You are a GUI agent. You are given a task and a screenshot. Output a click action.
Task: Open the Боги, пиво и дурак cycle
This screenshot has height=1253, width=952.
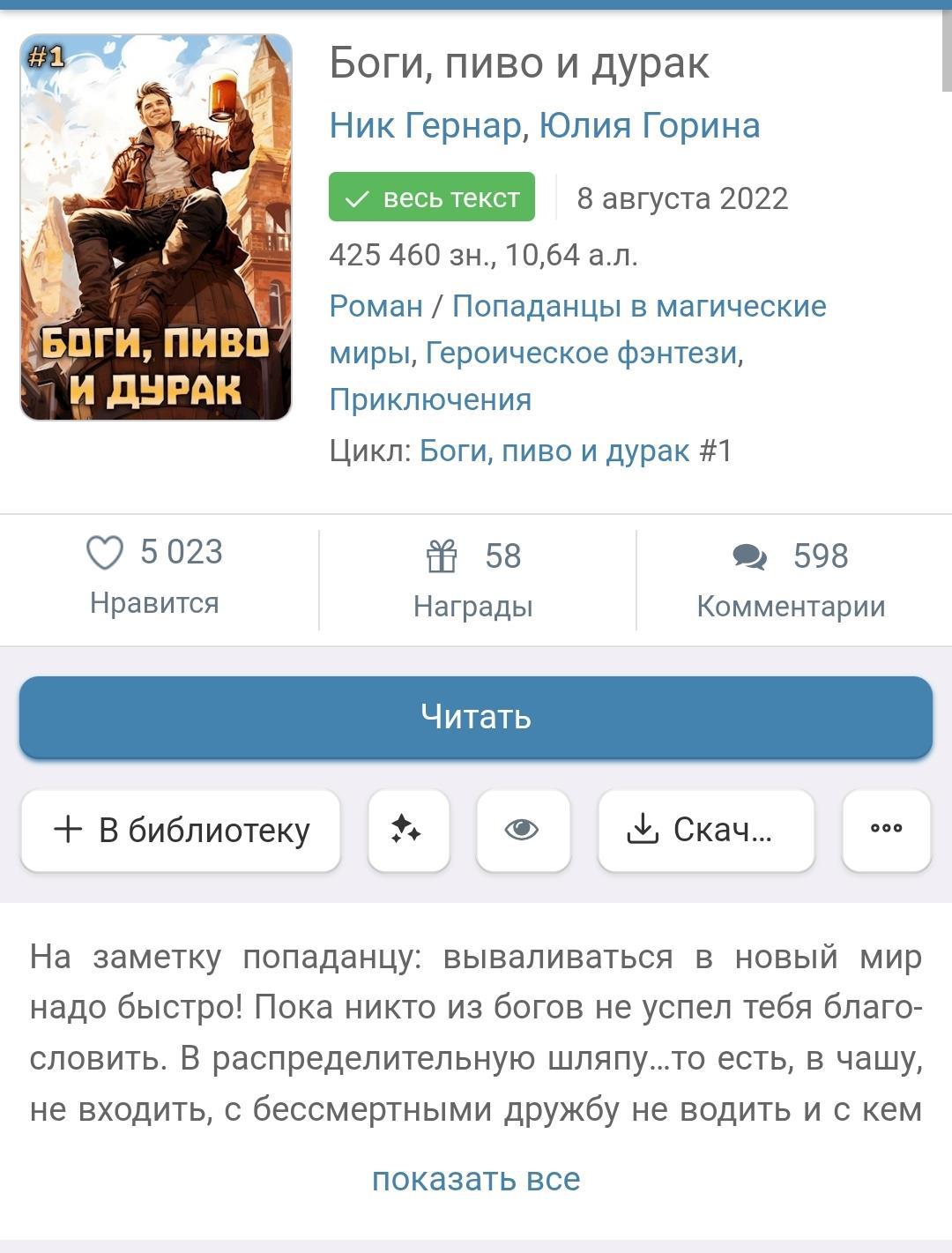[554, 451]
